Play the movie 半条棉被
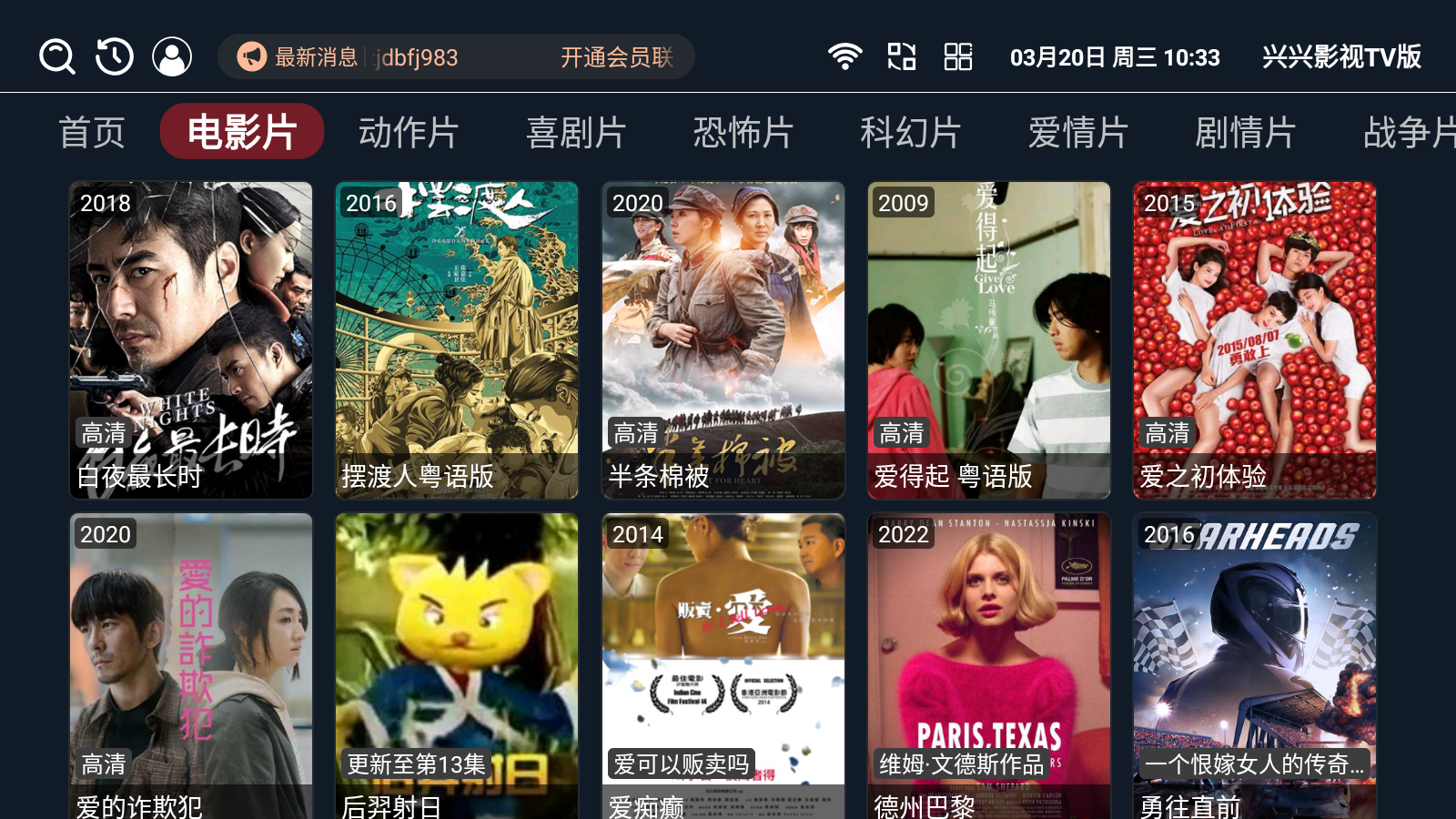The image size is (1456, 819). (x=723, y=339)
